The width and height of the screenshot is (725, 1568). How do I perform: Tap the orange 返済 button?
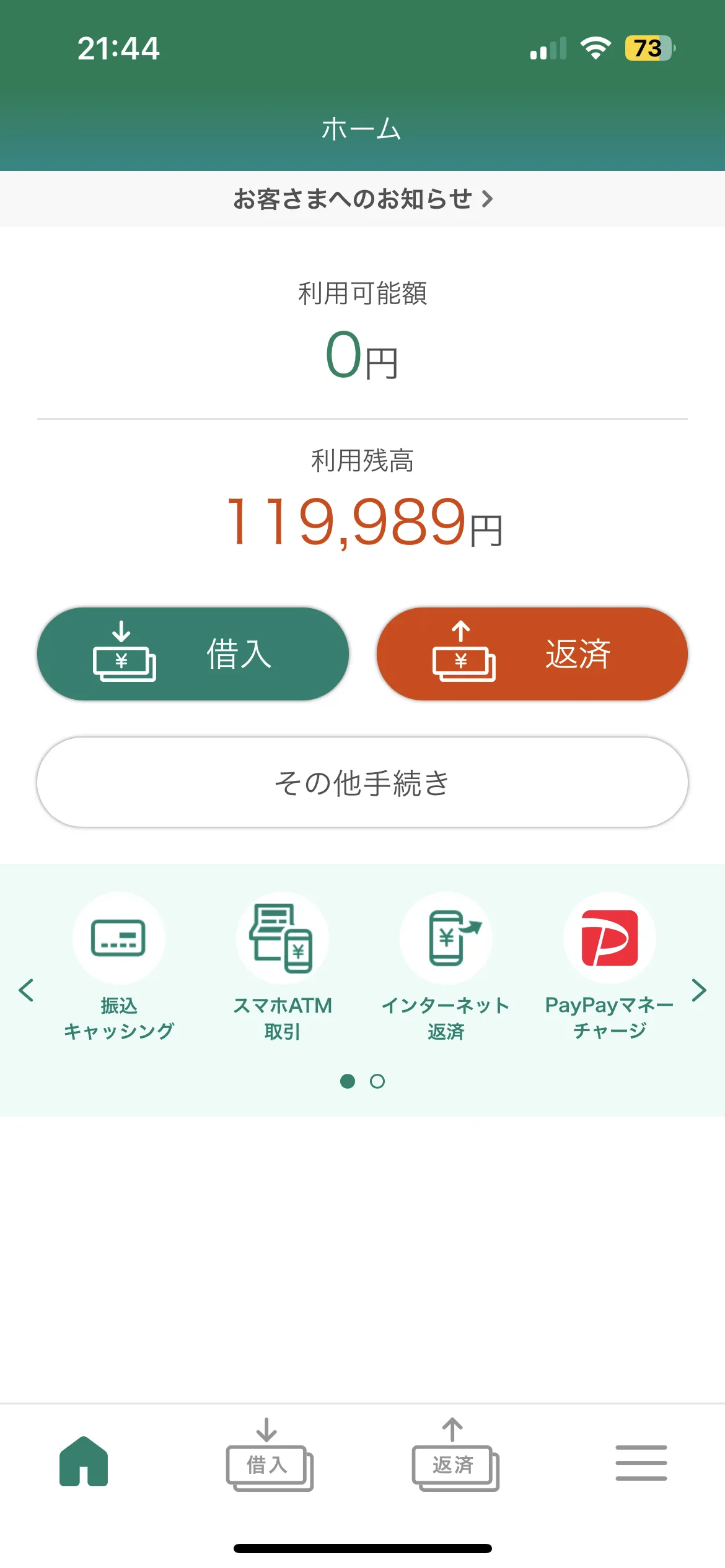(532, 654)
